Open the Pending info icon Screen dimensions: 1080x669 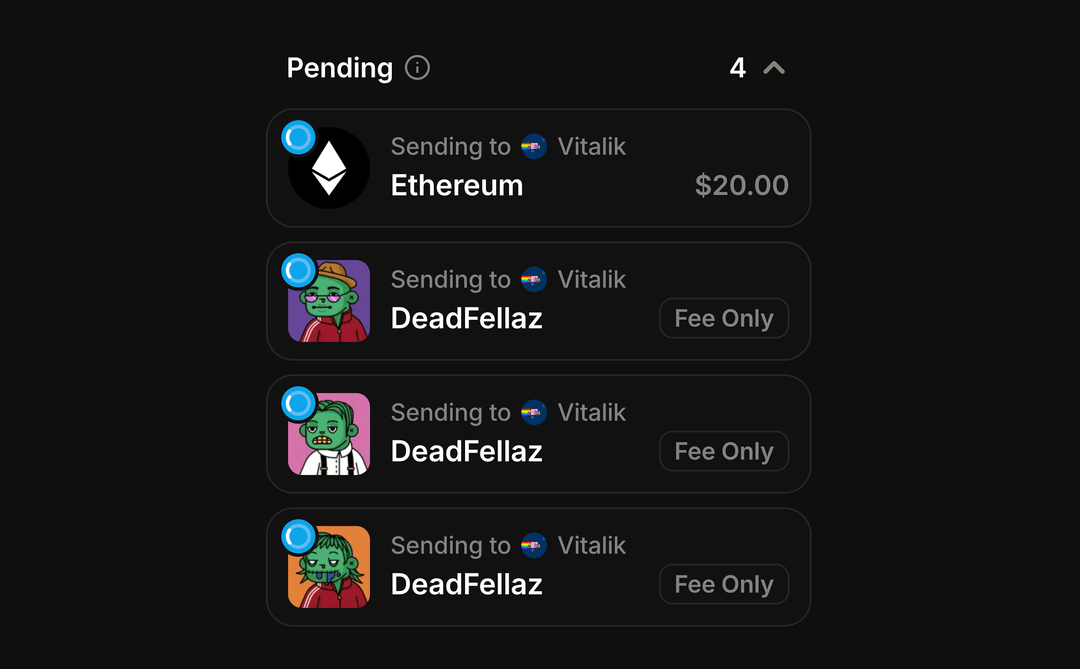[417, 68]
